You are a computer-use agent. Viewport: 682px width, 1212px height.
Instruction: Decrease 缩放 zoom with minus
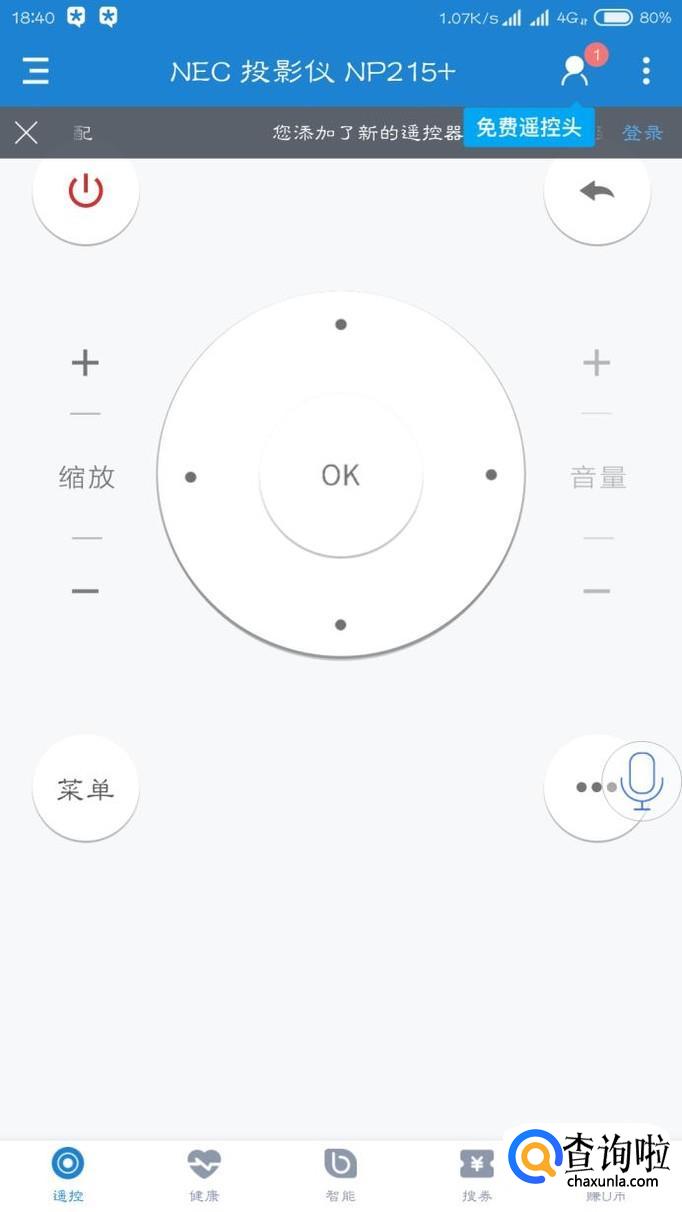[x=86, y=591]
